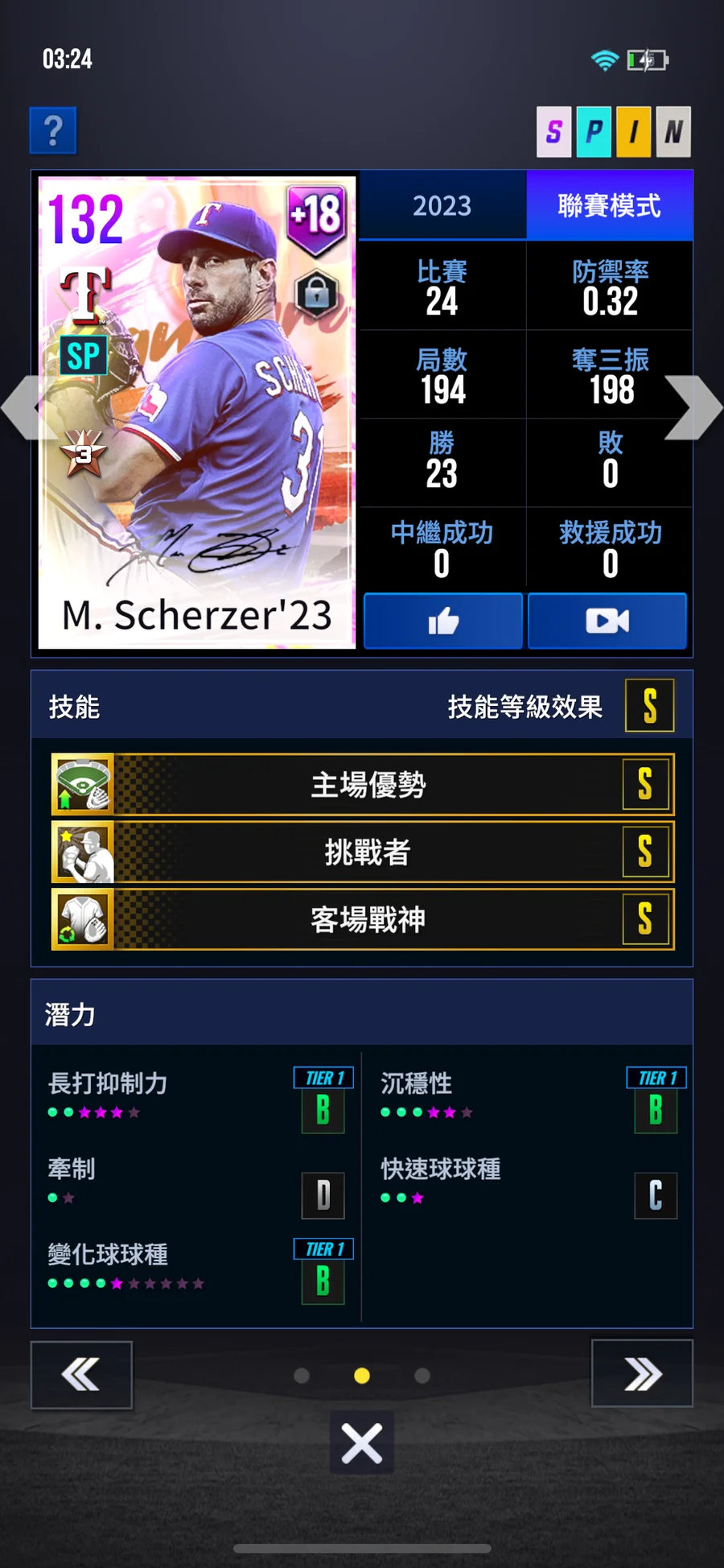The height and width of the screenshot is (1568, 724).
Task: Open the 主場優勢 skill row
Action: coord(363,785)
